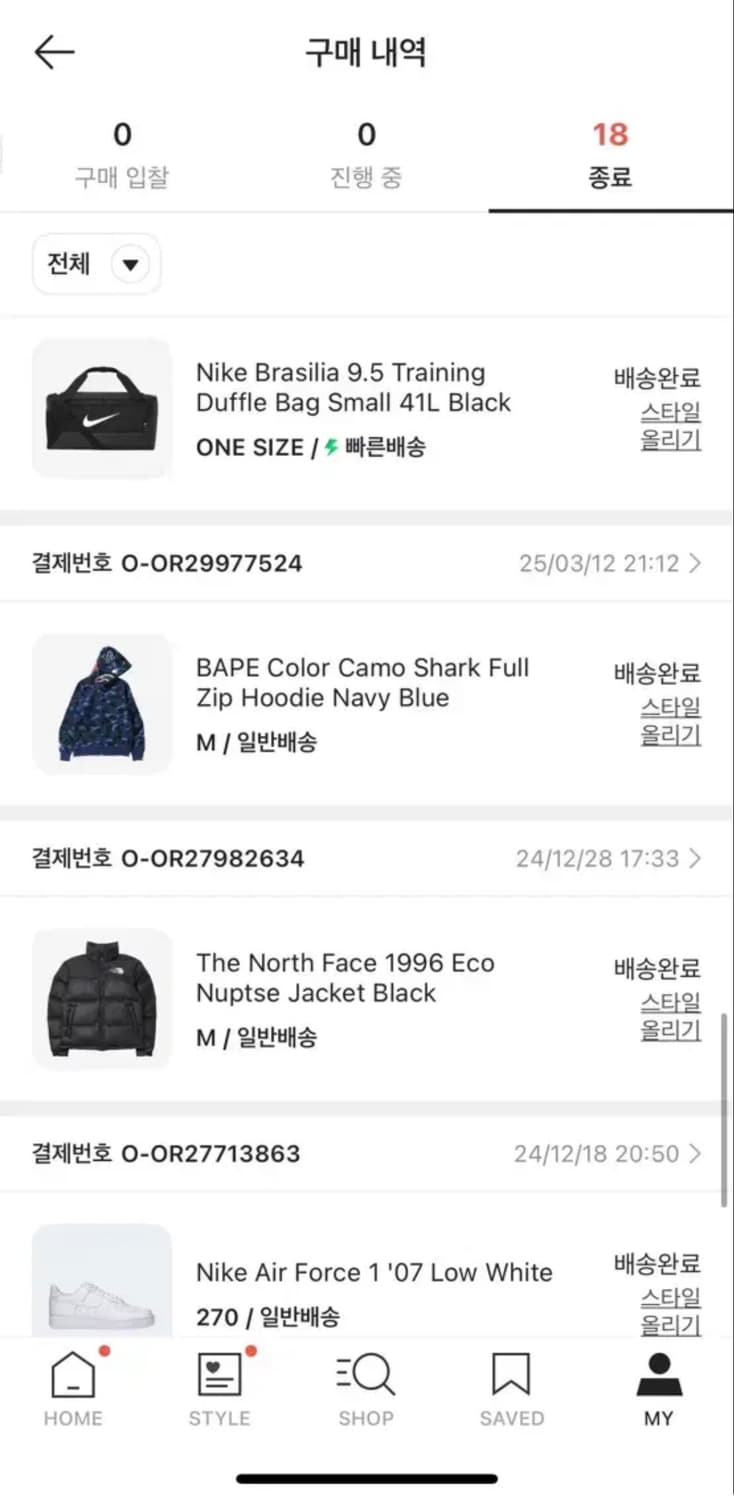Open the SAVED items section
734x1500 pixels.
pos(512,1390)
